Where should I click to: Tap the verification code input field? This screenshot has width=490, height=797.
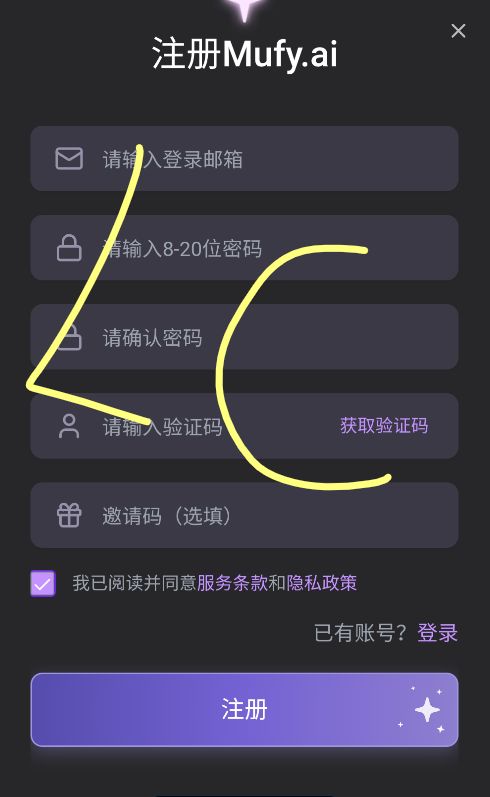pyautogui.click(x=183, y=426)
